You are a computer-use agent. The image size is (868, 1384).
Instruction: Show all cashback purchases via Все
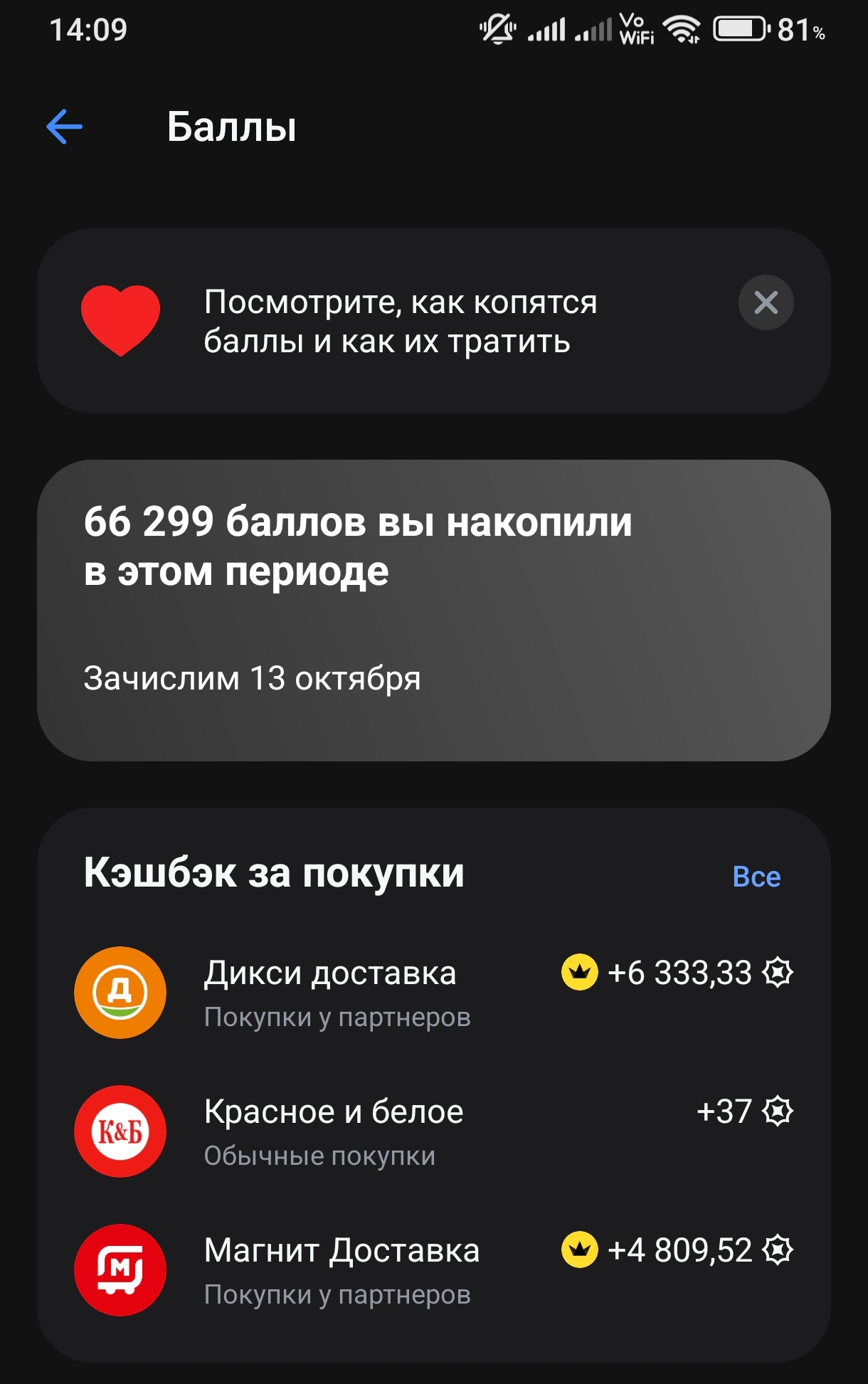(756, 877)
